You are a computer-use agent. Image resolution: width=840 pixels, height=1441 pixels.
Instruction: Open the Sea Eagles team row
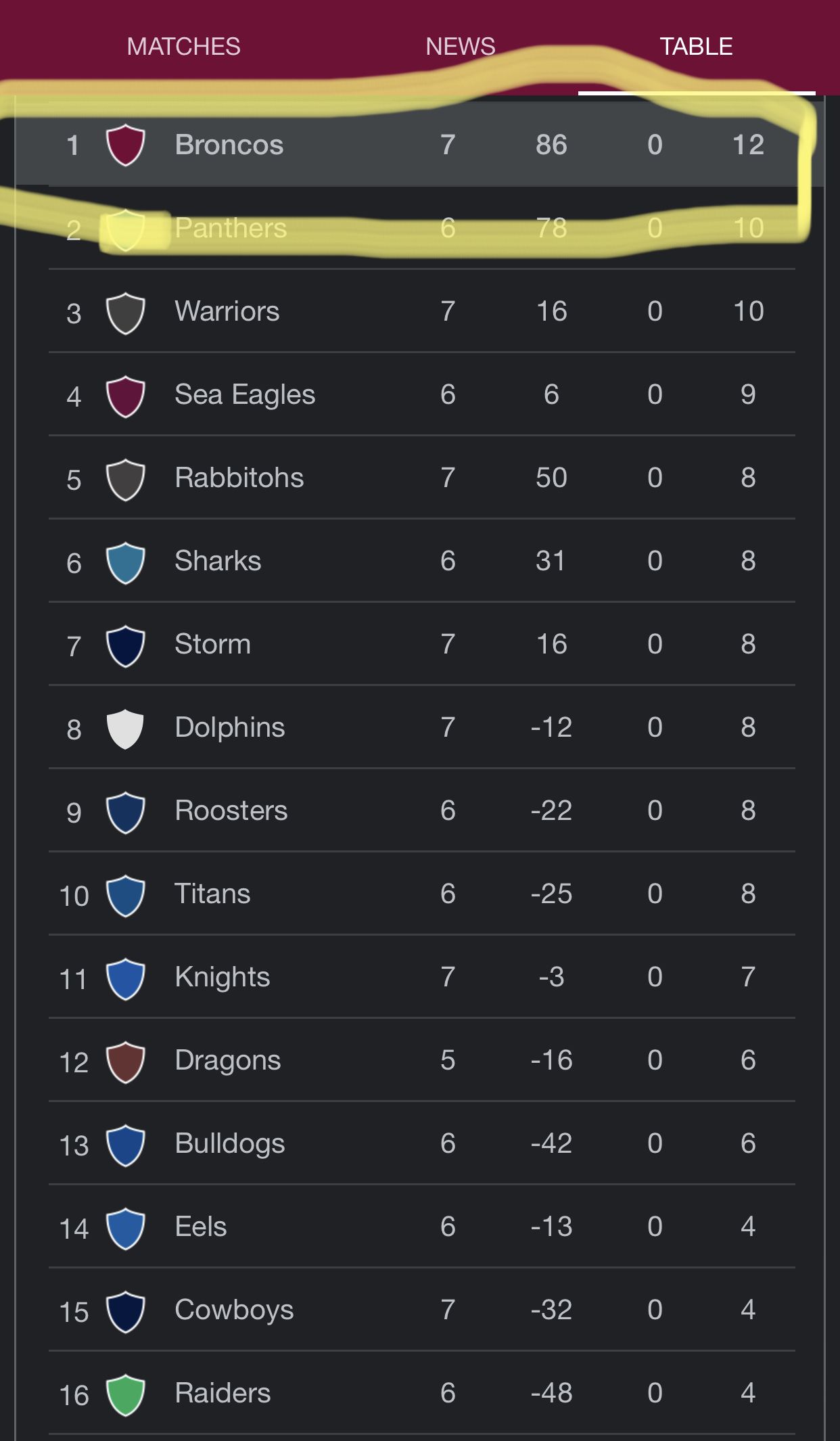419,394
